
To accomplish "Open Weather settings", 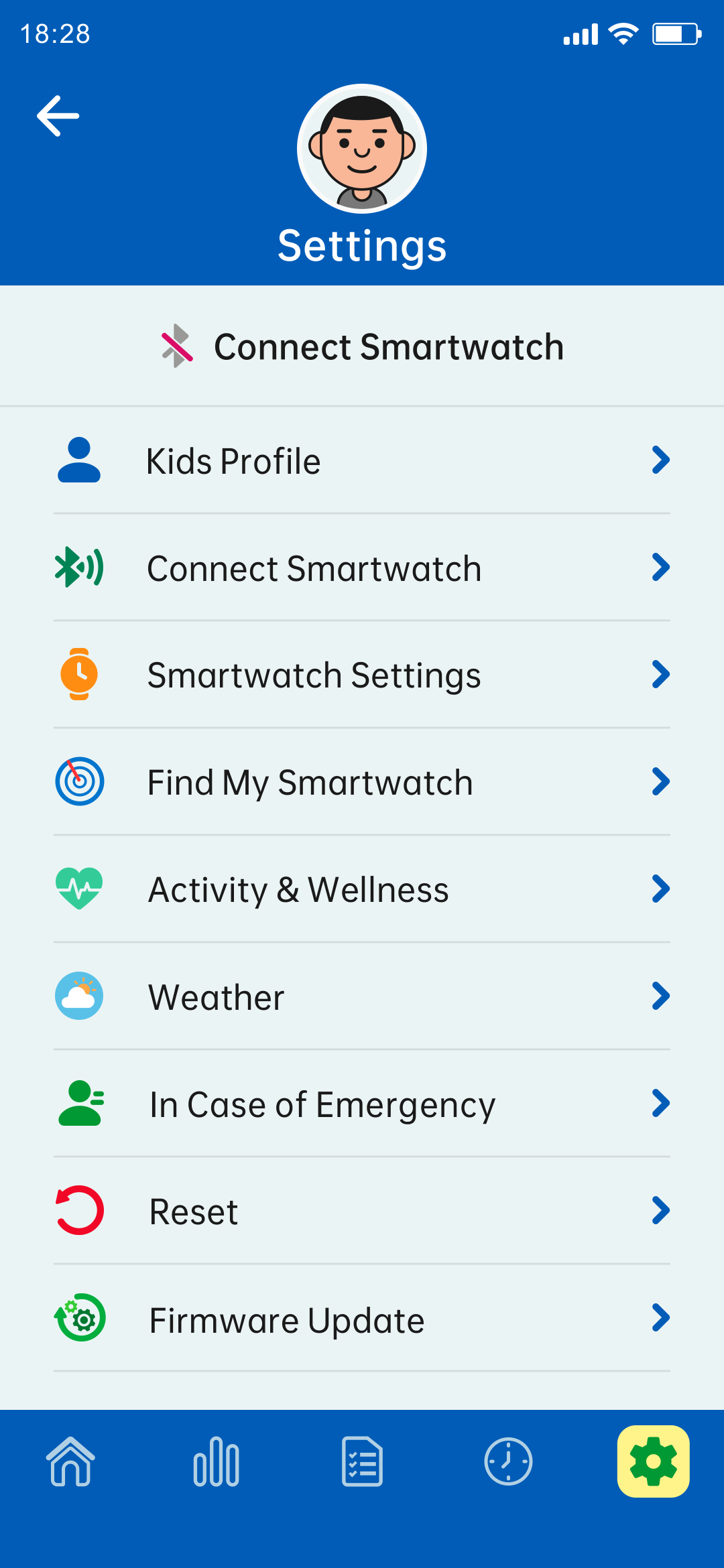I will click(x=362, y=996).
